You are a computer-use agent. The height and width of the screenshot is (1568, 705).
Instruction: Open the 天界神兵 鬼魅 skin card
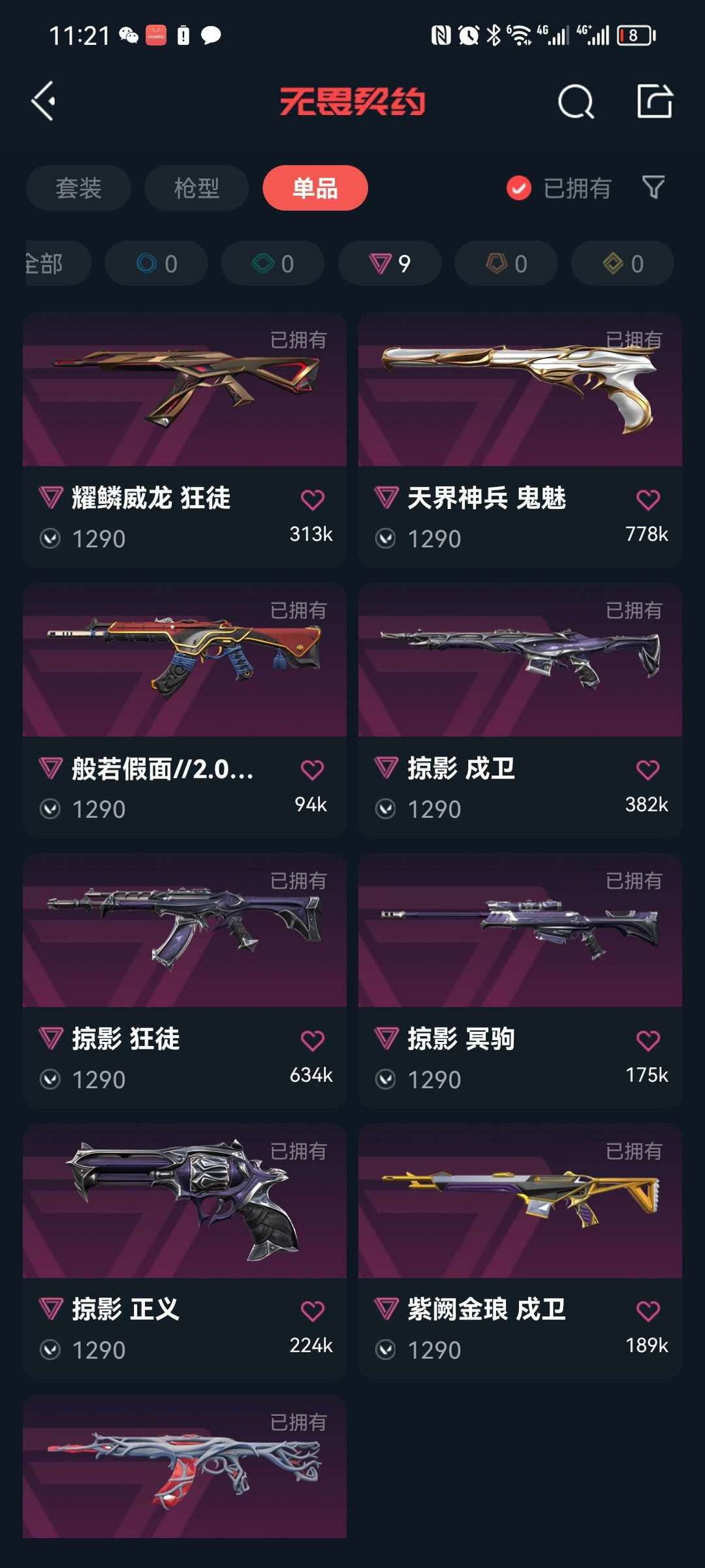pyautogui.click(x=520, y=440)
